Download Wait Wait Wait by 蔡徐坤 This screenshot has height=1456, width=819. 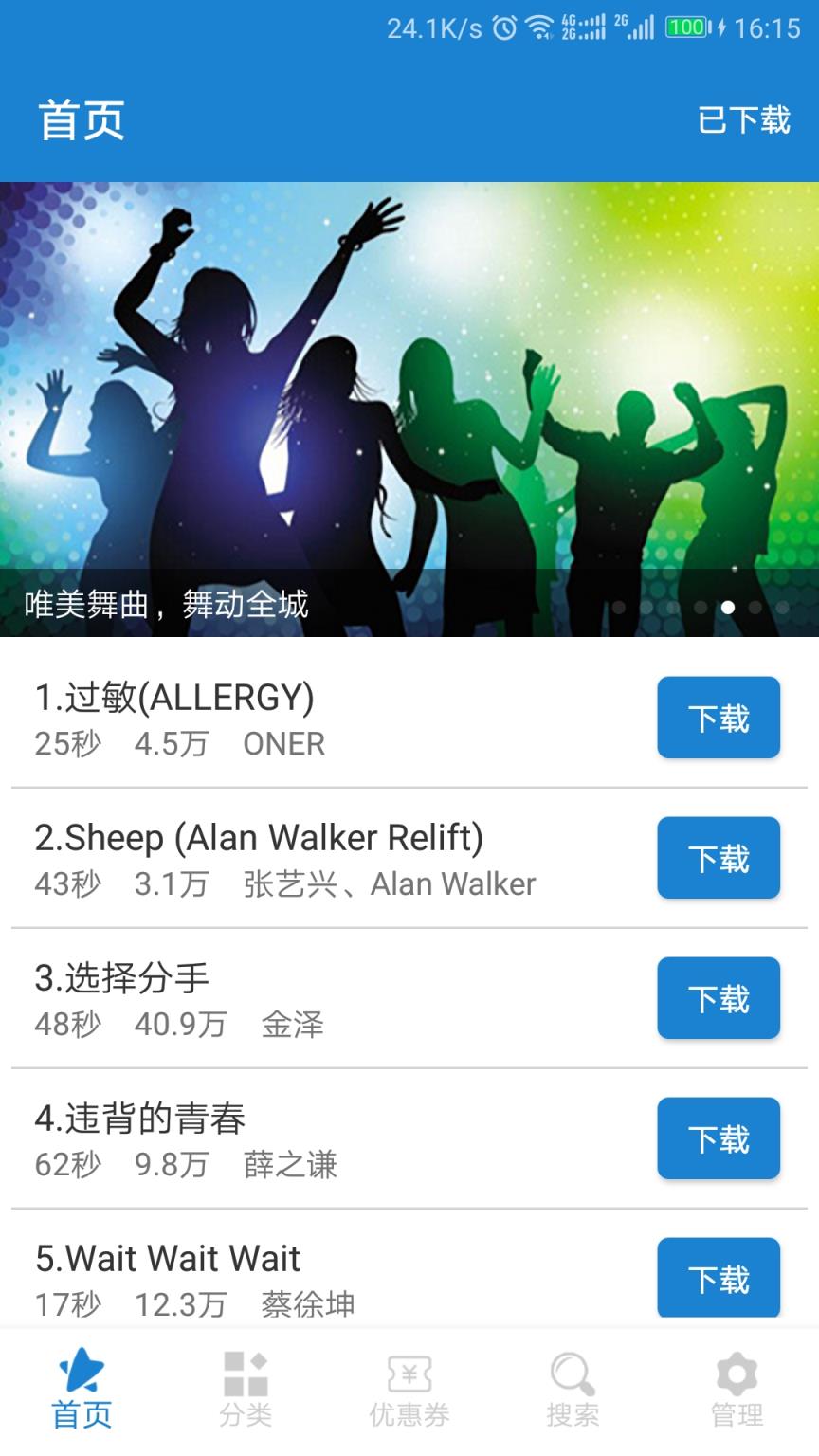pyautogui.click(x=718, y=1277)
